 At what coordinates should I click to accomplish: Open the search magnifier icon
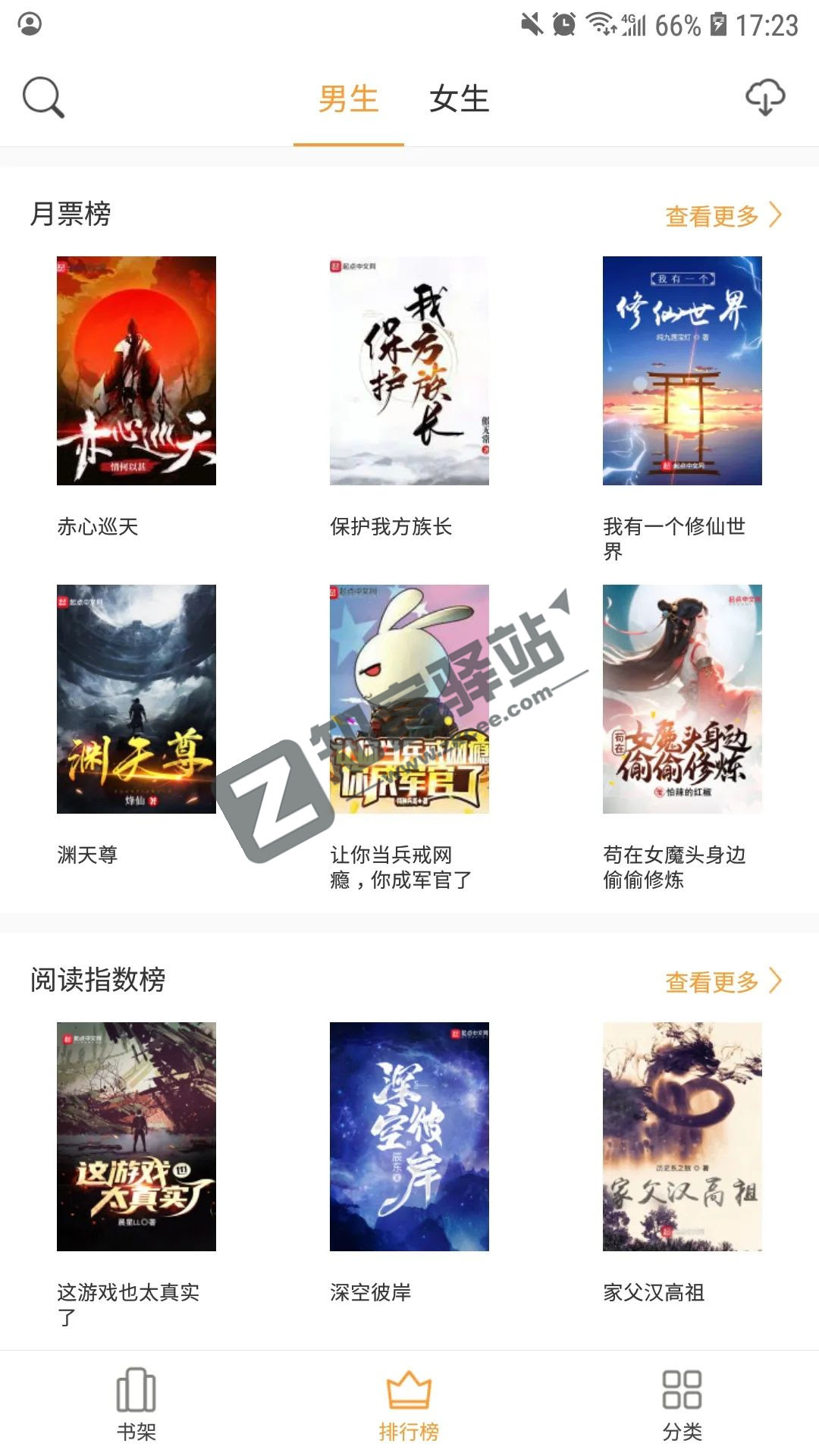42,99
